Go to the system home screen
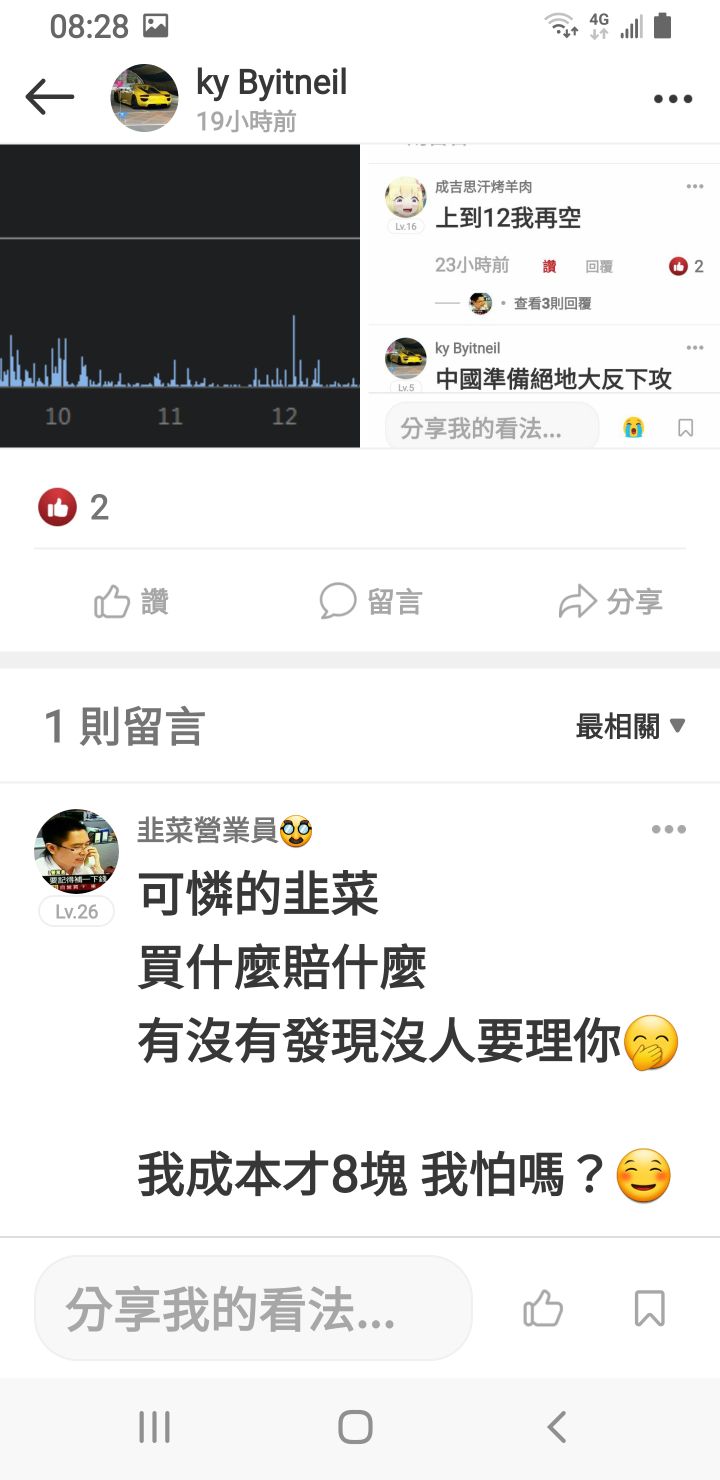Screen dimensions: 720x1480 point(355,1427)
